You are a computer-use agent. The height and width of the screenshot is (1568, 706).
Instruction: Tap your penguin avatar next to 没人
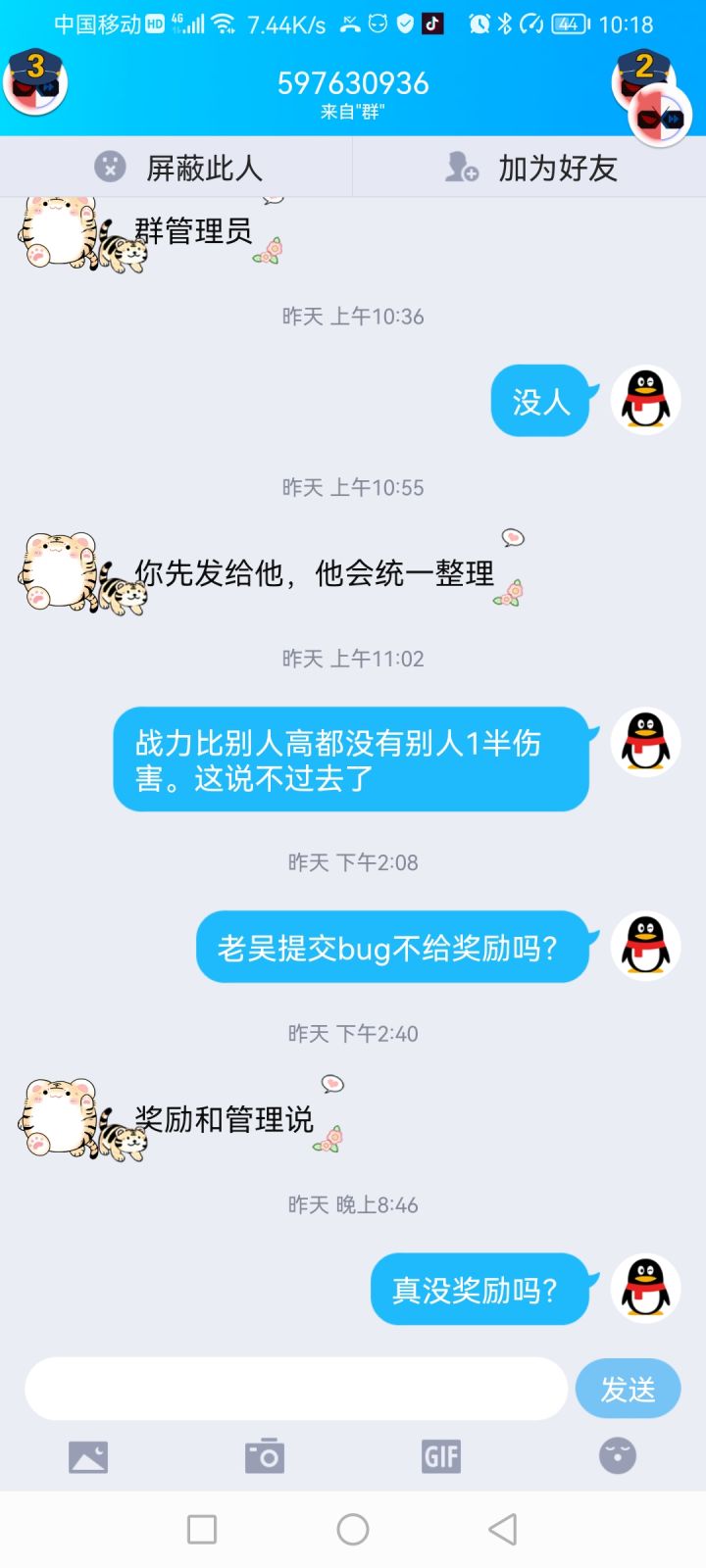point(644,402)
